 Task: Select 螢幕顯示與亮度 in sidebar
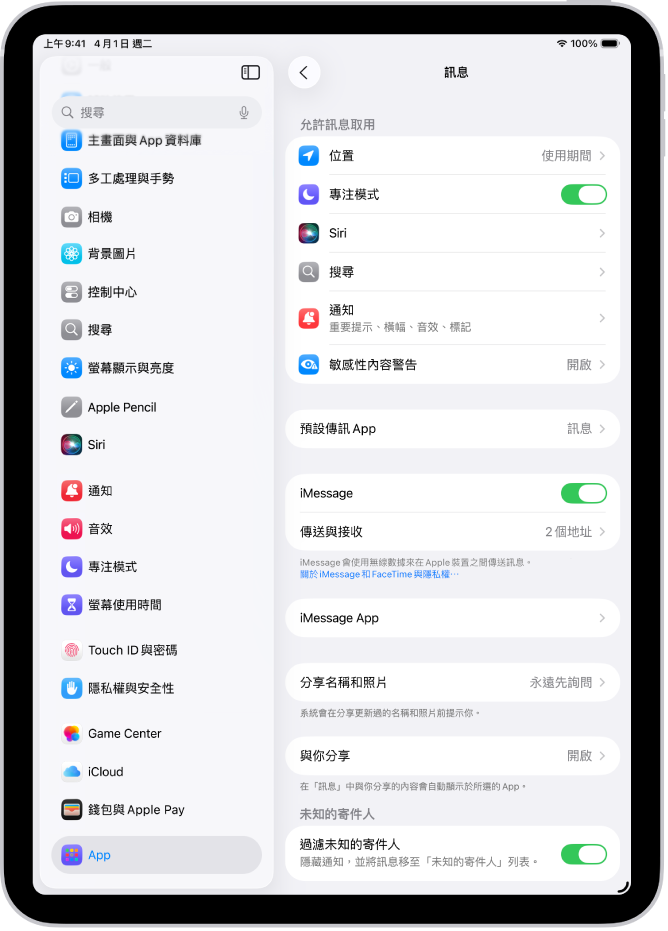pos(131,368)
